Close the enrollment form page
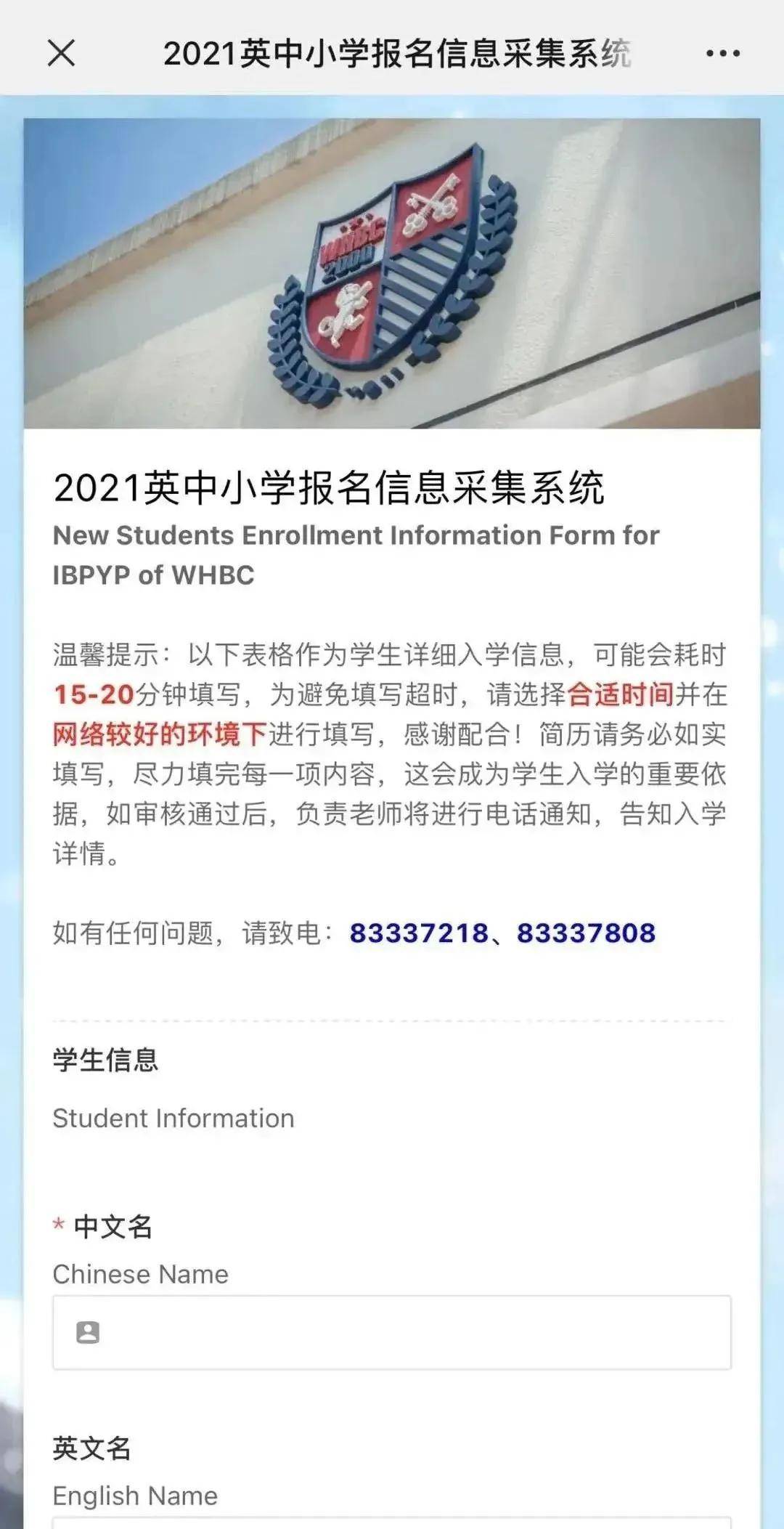 (61, 53)
